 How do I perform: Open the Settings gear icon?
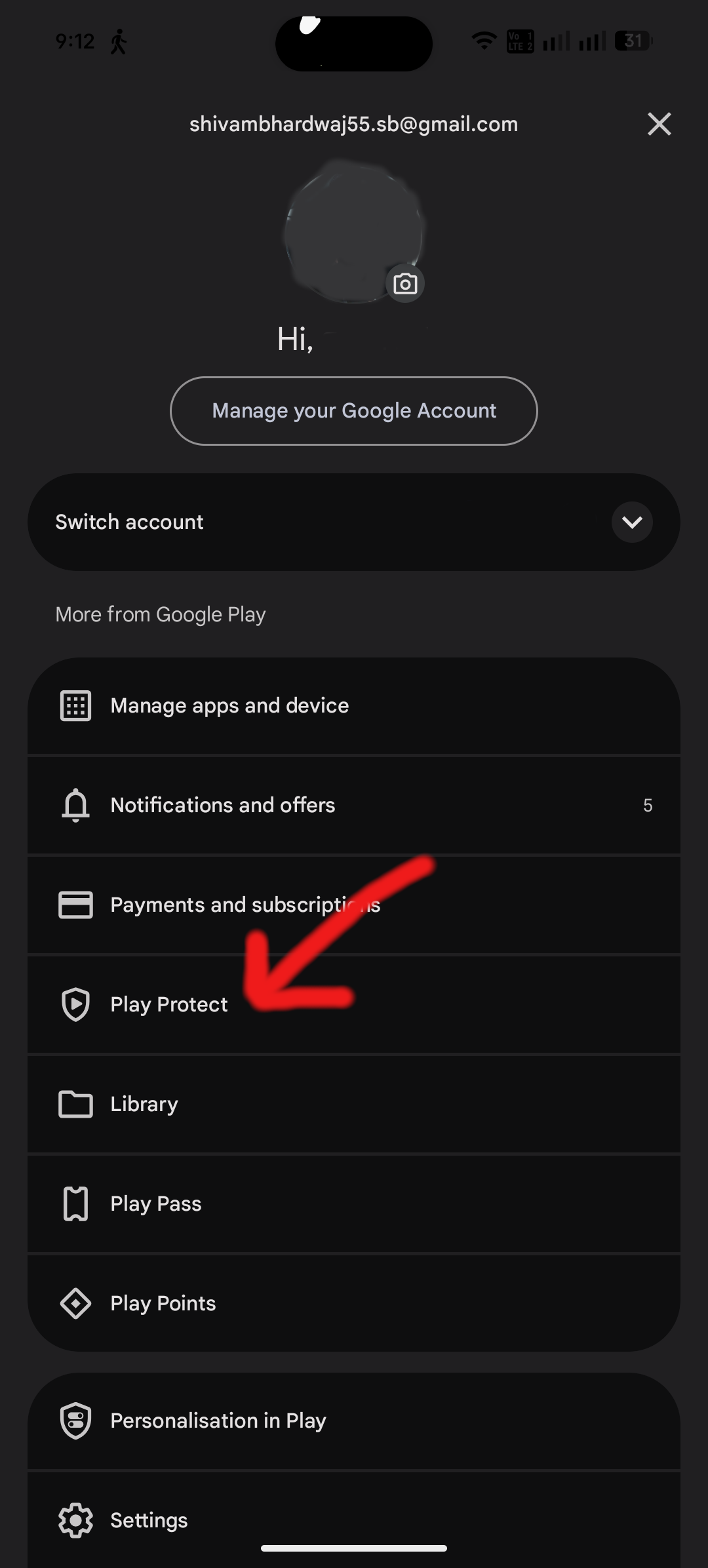point(75,1519)
